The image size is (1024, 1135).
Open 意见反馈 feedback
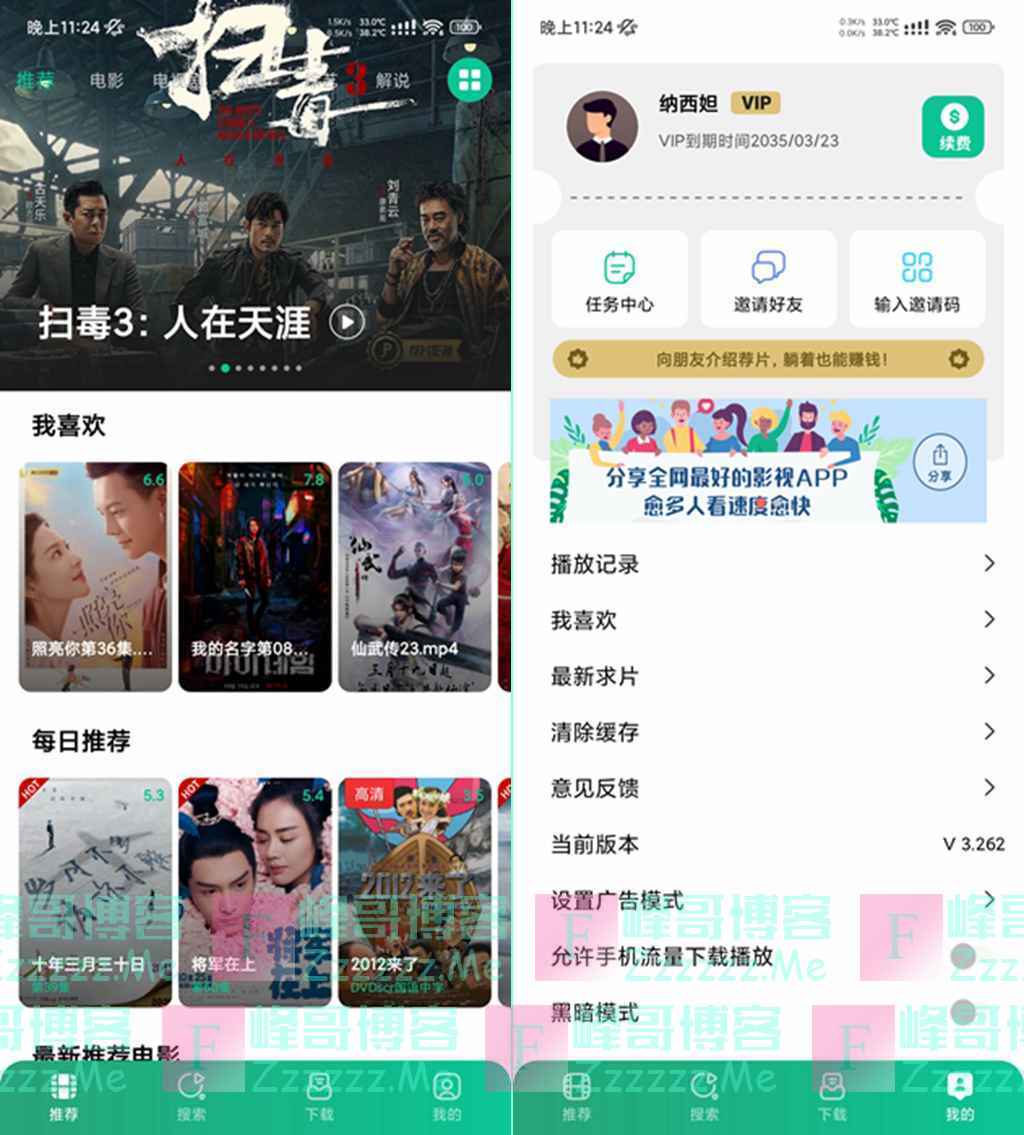tap(772, 788)
